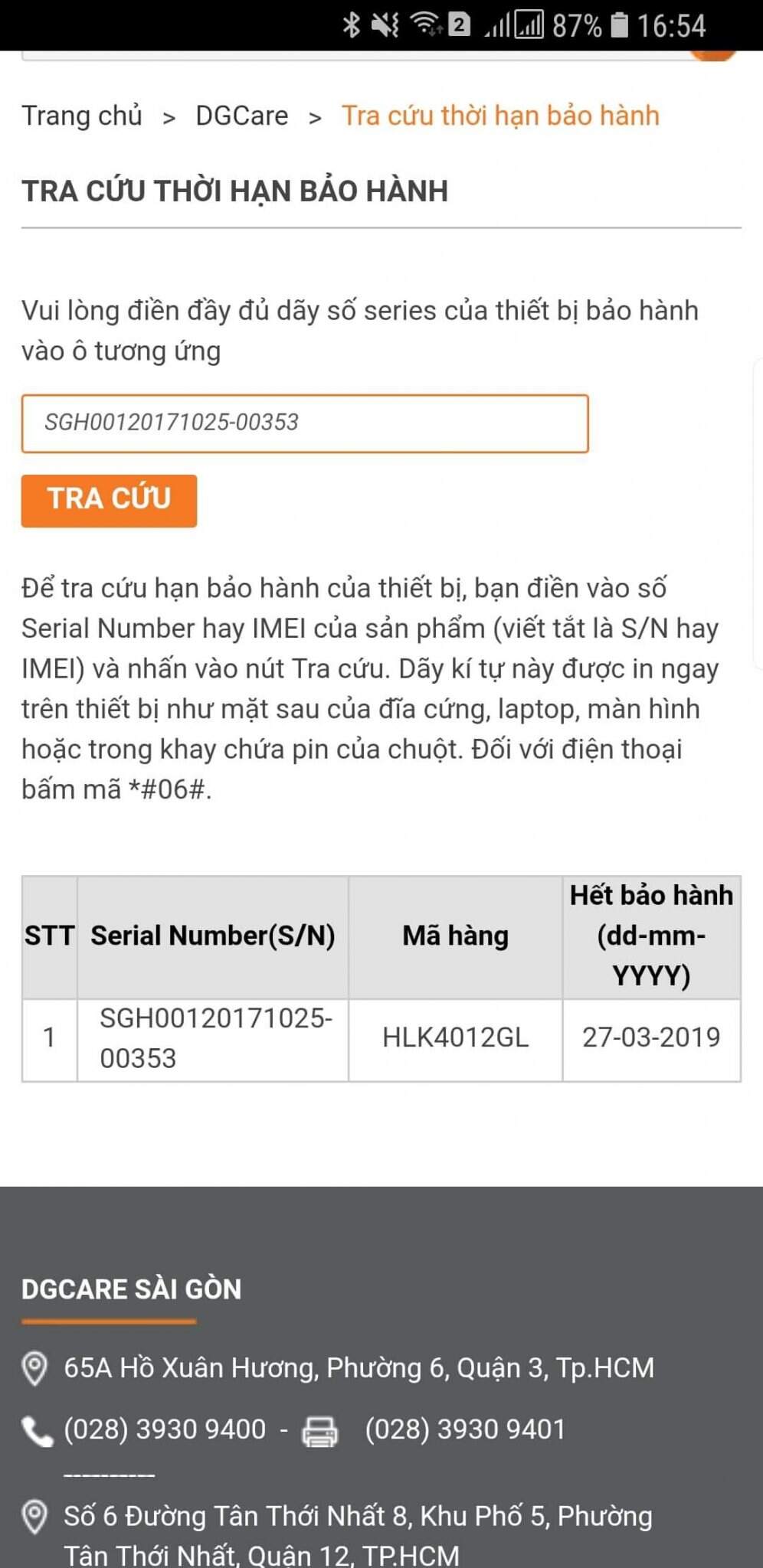763x1568 pixels.
Task: Tap the TRA CỨU lookup button
Action: pyautogui.click(x=109, y=501)
